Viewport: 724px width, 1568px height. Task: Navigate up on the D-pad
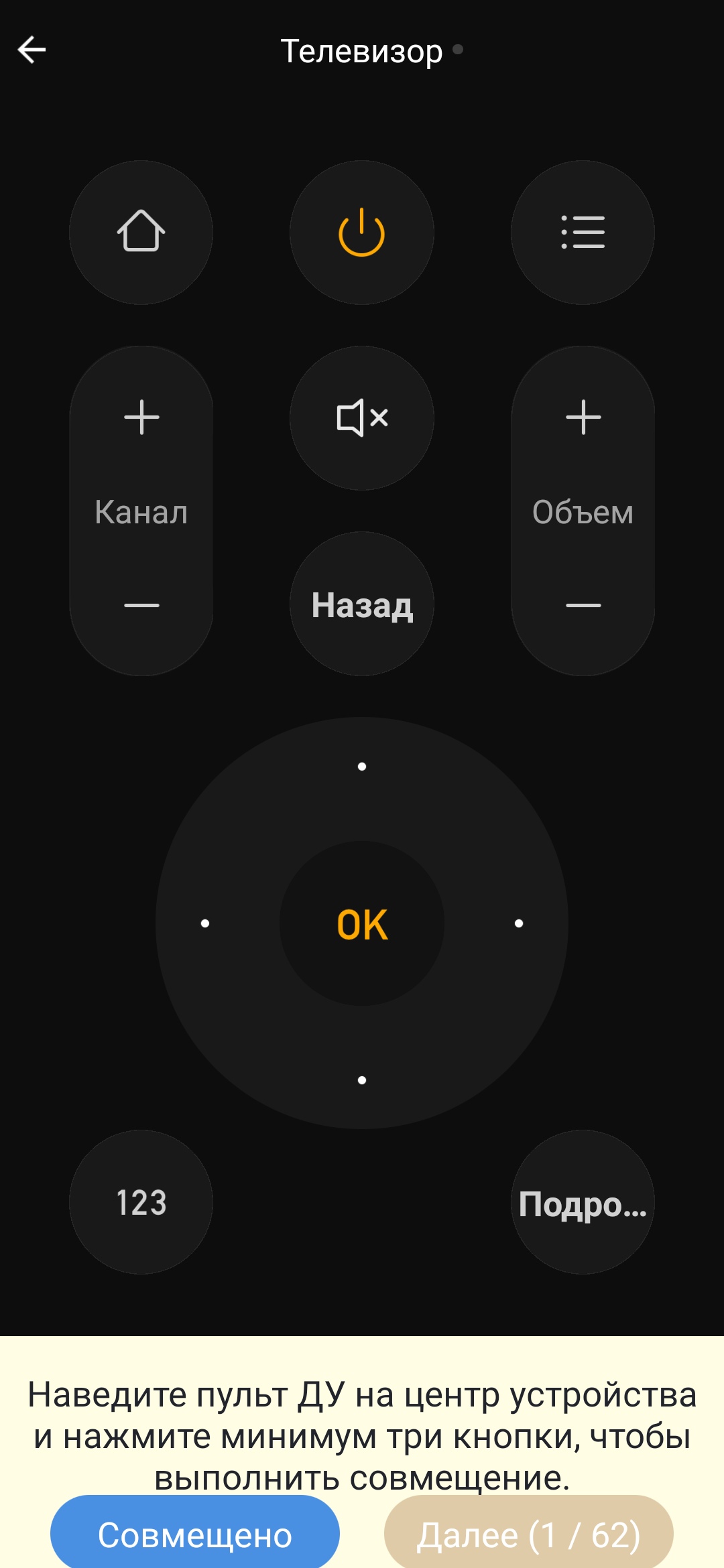(x=362, y=767)
